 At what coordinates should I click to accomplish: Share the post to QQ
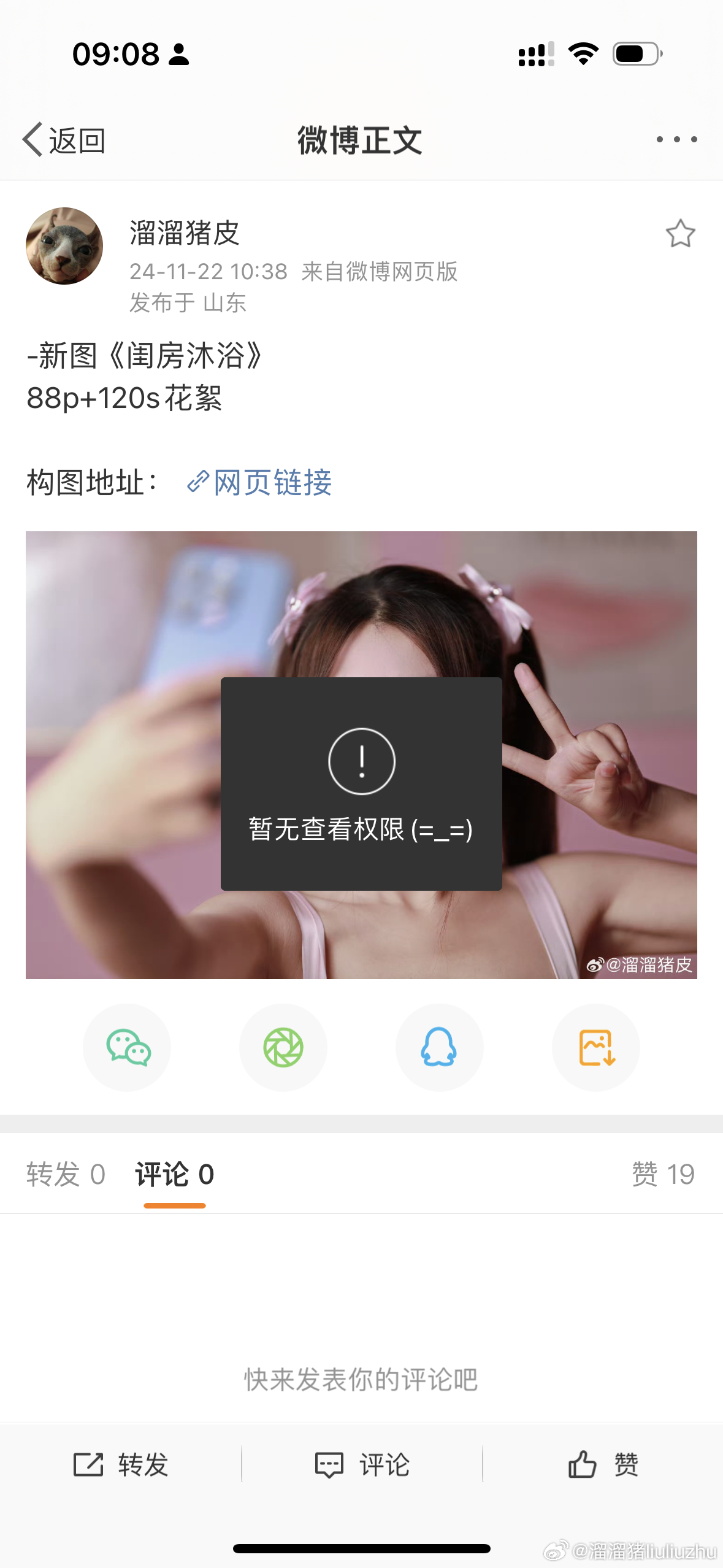coord(439,1047)
